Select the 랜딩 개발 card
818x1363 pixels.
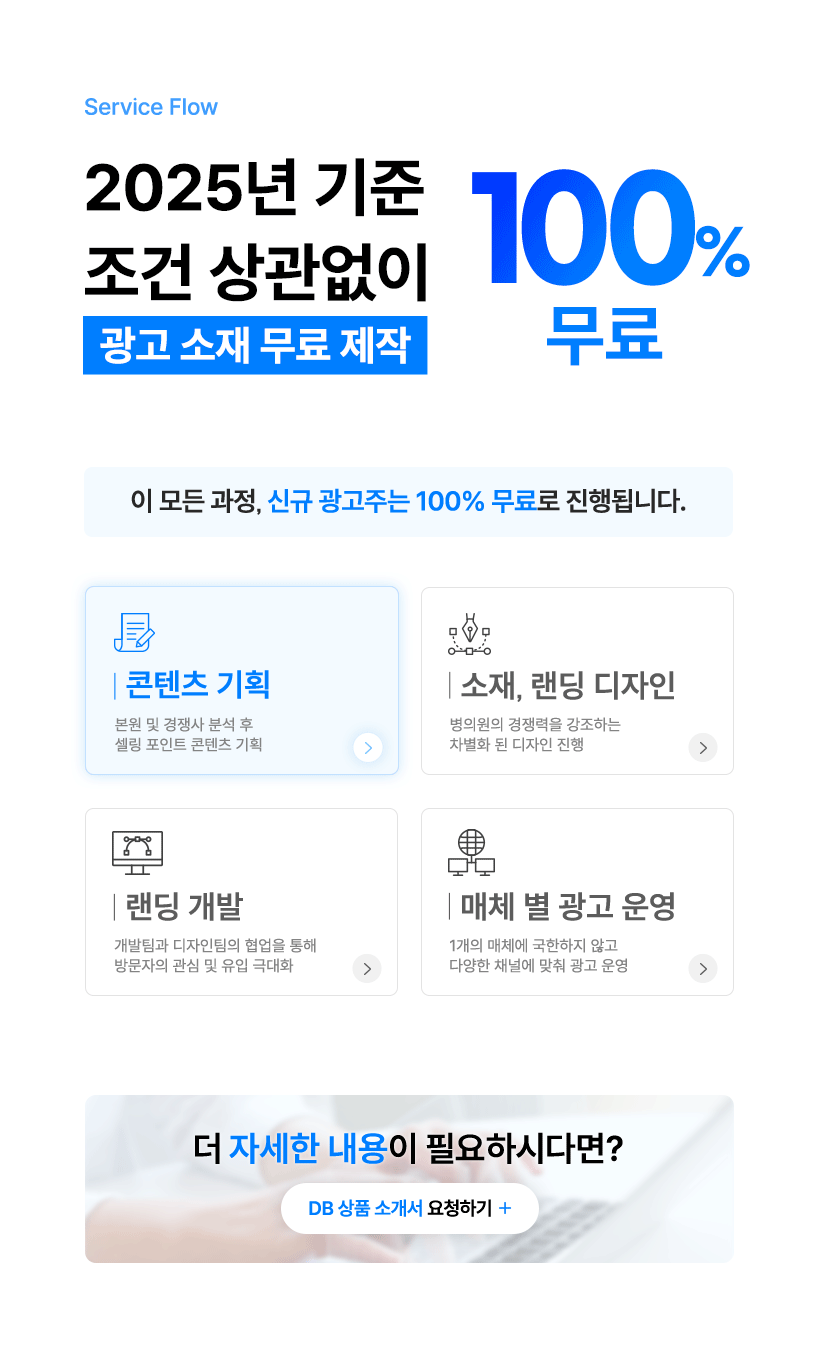(241, 901)
